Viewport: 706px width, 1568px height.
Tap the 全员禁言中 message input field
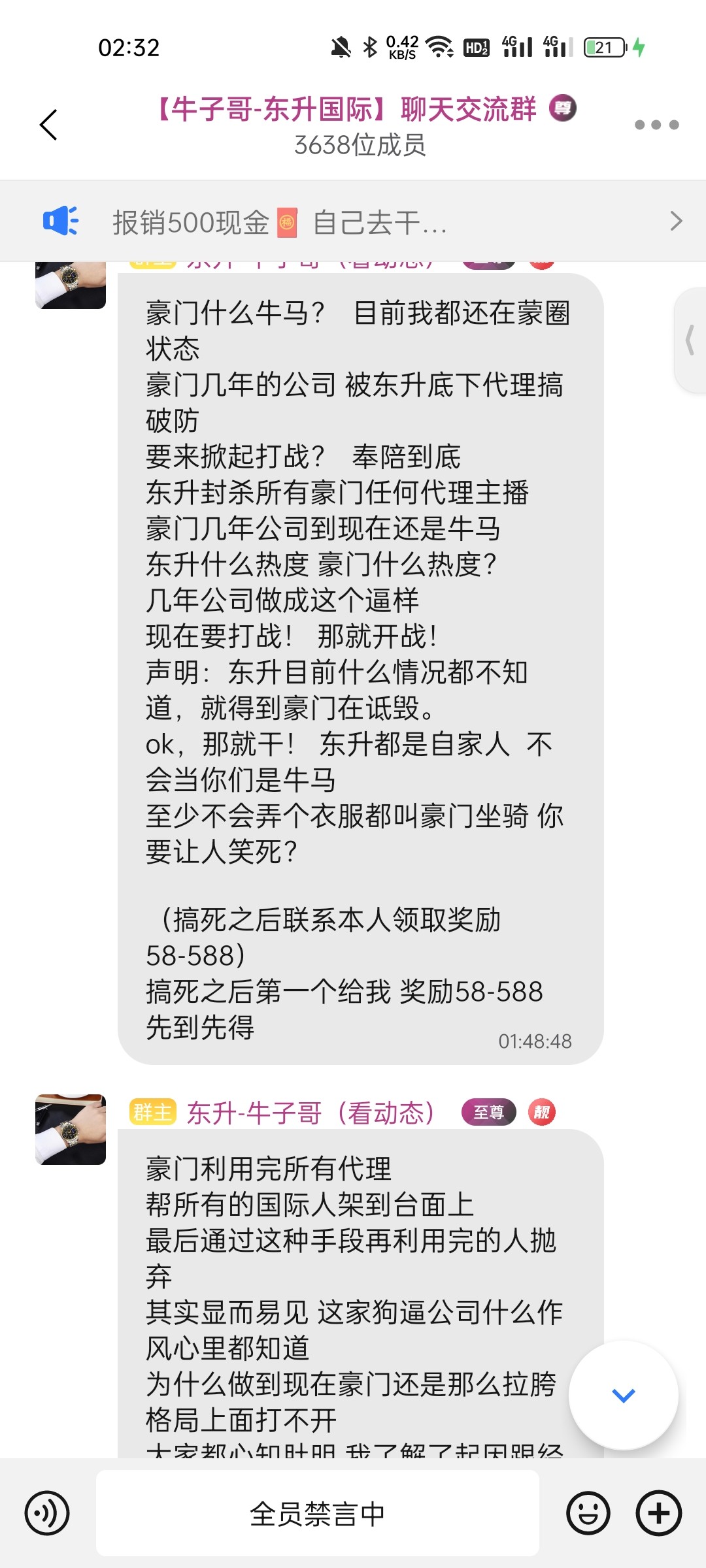click(x=318, y=1513)
